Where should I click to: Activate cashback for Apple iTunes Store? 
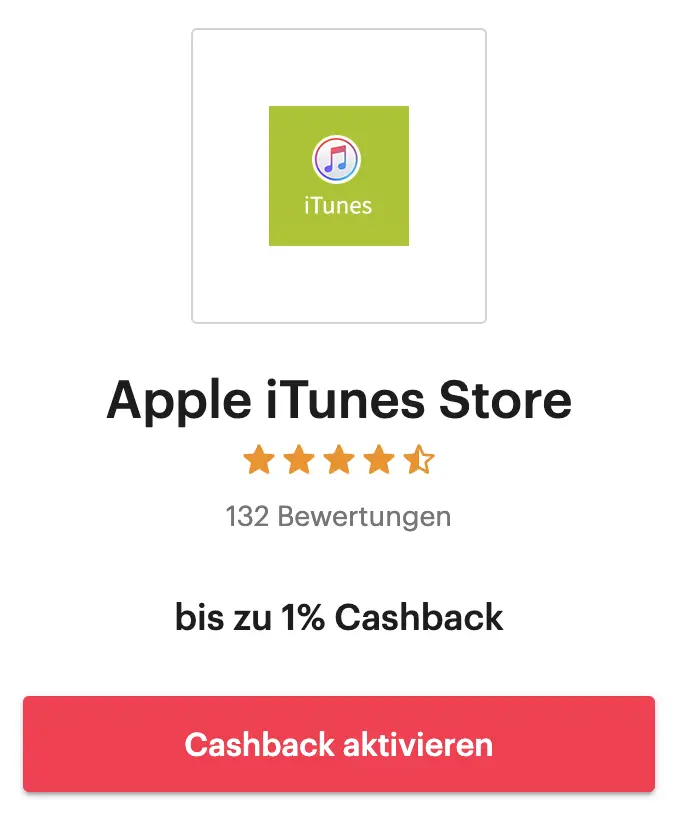[339, 745]
